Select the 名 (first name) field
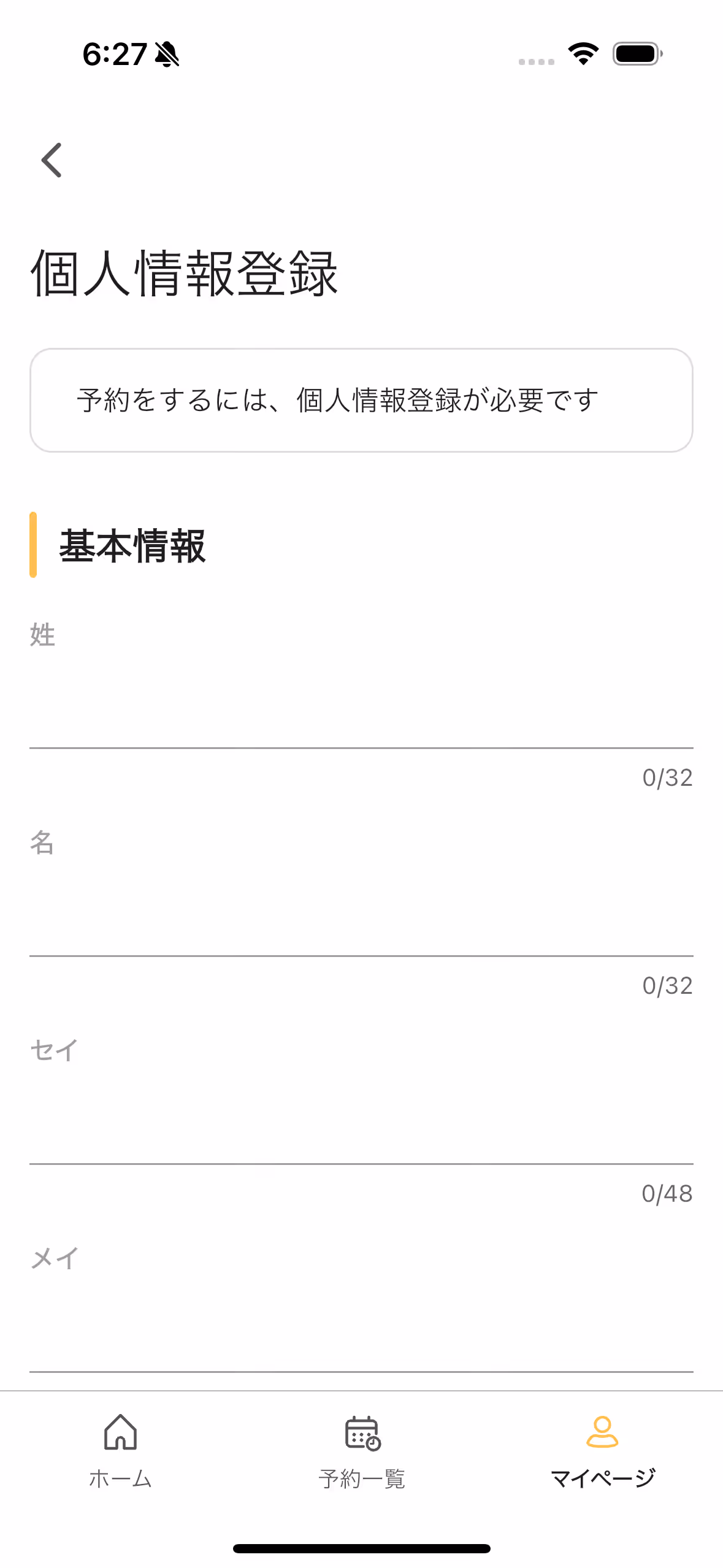 pyautogui.click(x=361, y=913)
